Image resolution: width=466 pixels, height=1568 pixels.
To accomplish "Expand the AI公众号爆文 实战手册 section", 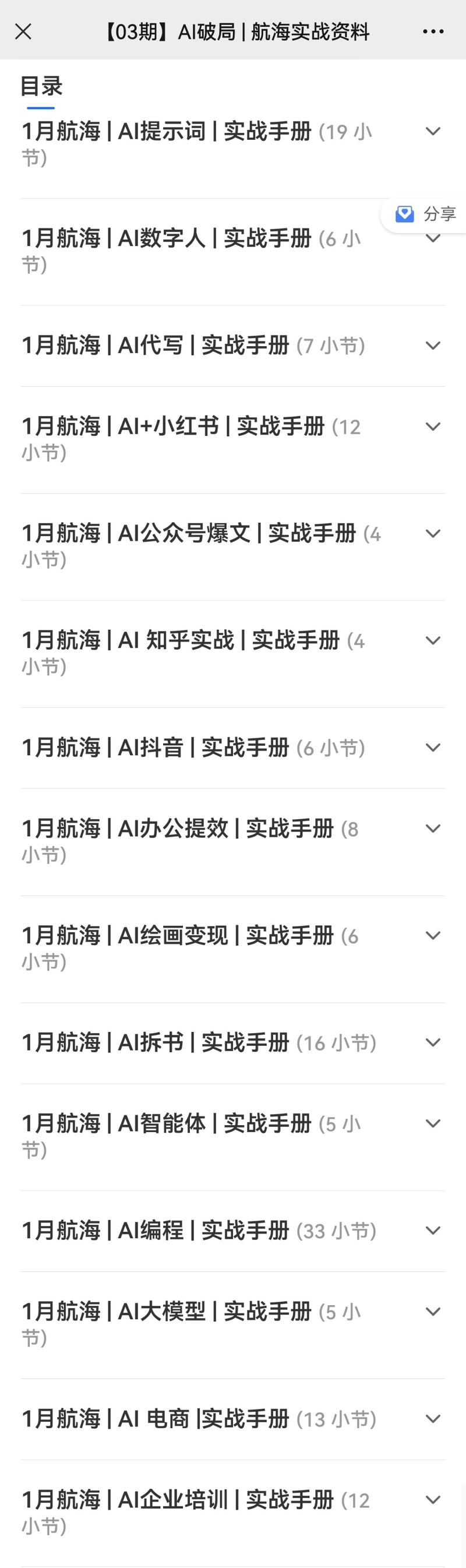I will tap(433, 534).
